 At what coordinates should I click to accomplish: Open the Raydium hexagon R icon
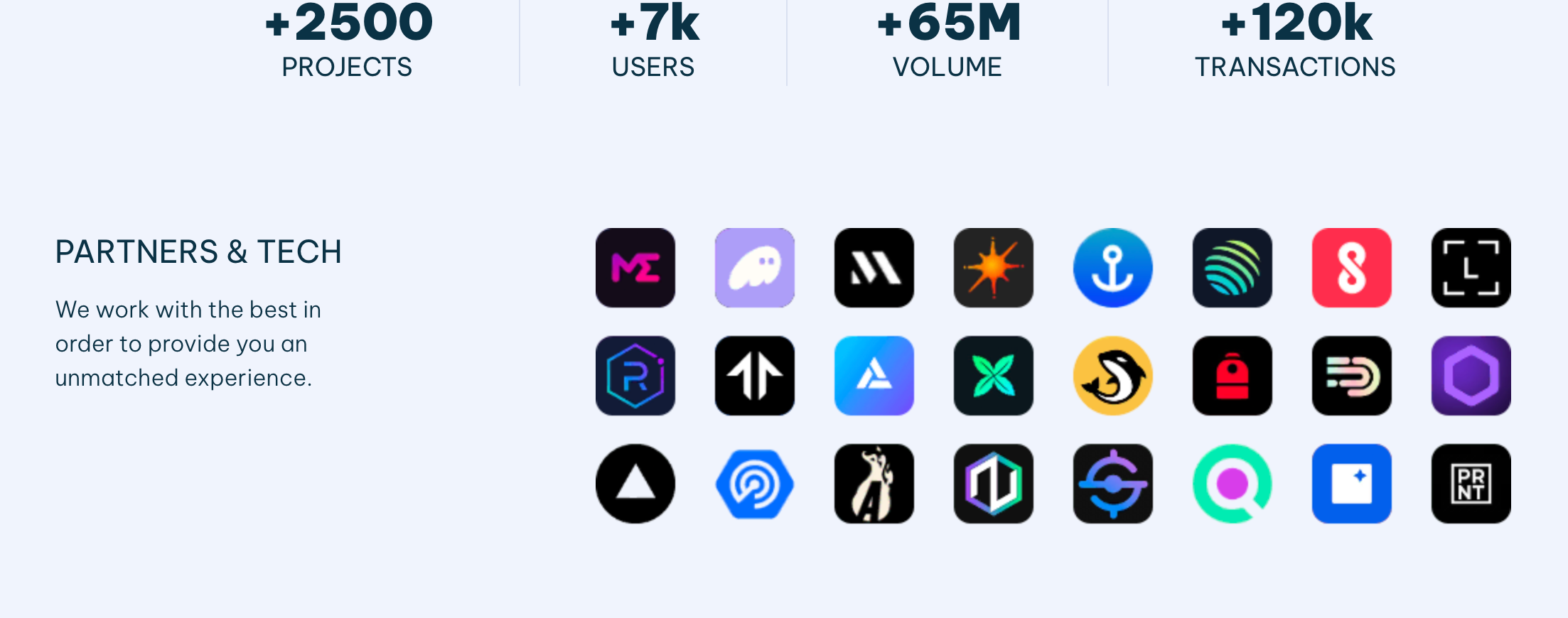(635, 376)
